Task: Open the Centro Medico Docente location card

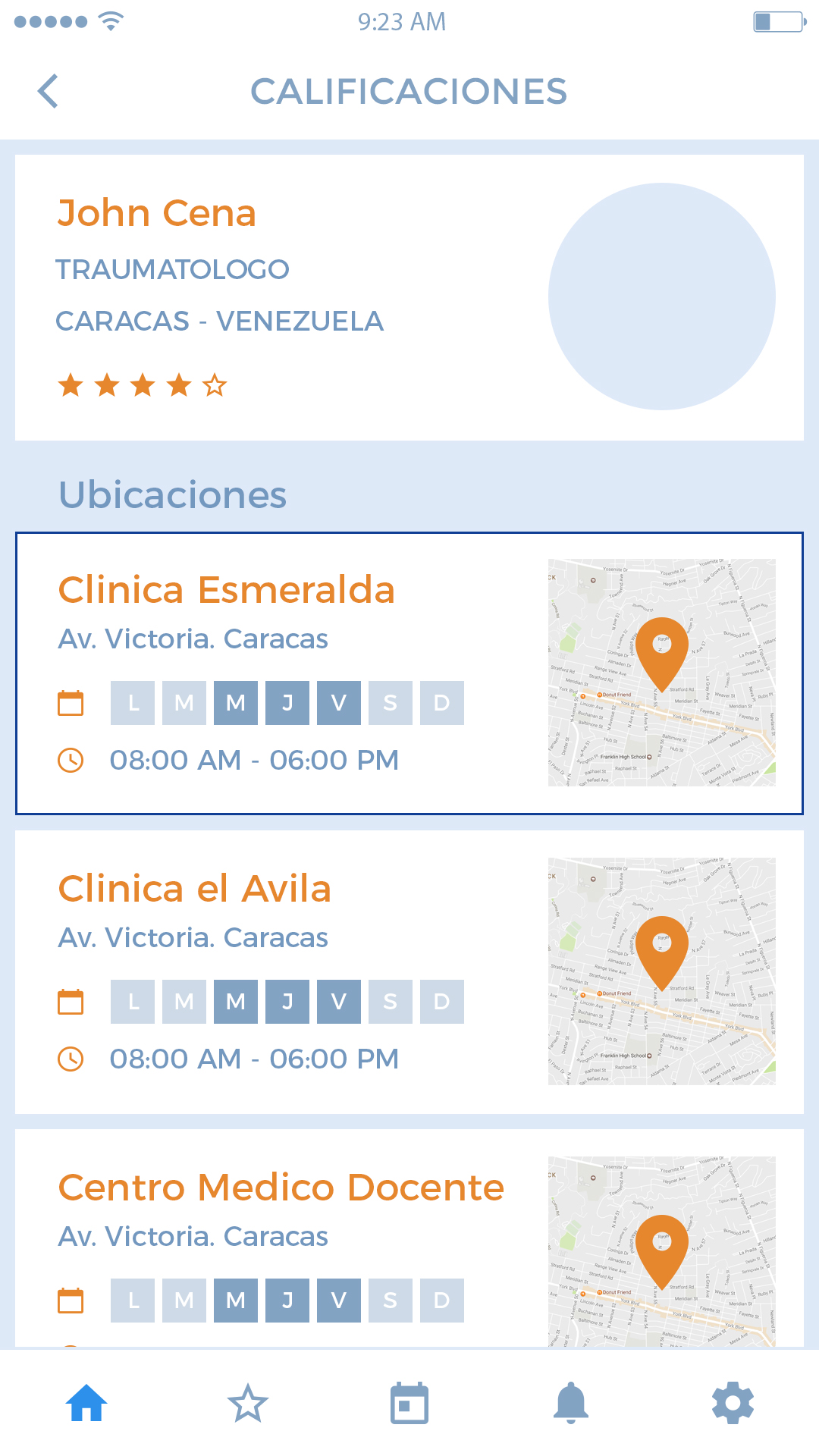Action: coord(409,1238)
